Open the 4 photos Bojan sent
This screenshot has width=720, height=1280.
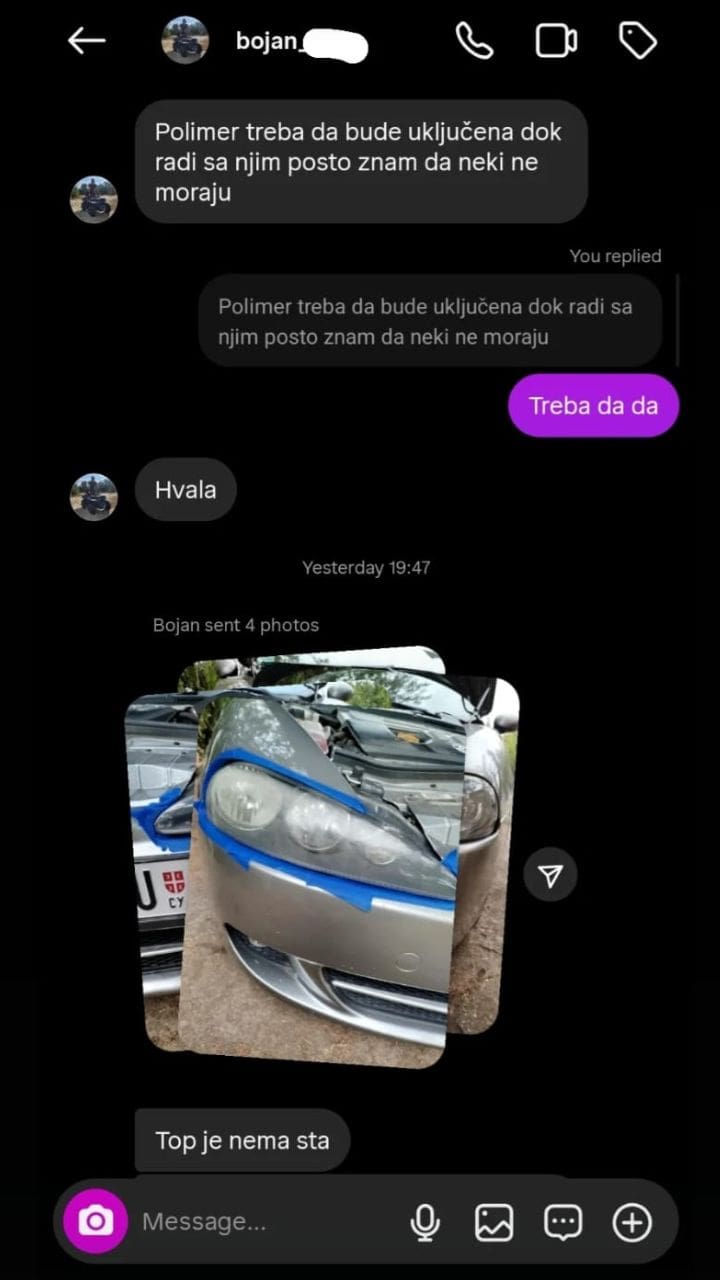pos(320,860)
